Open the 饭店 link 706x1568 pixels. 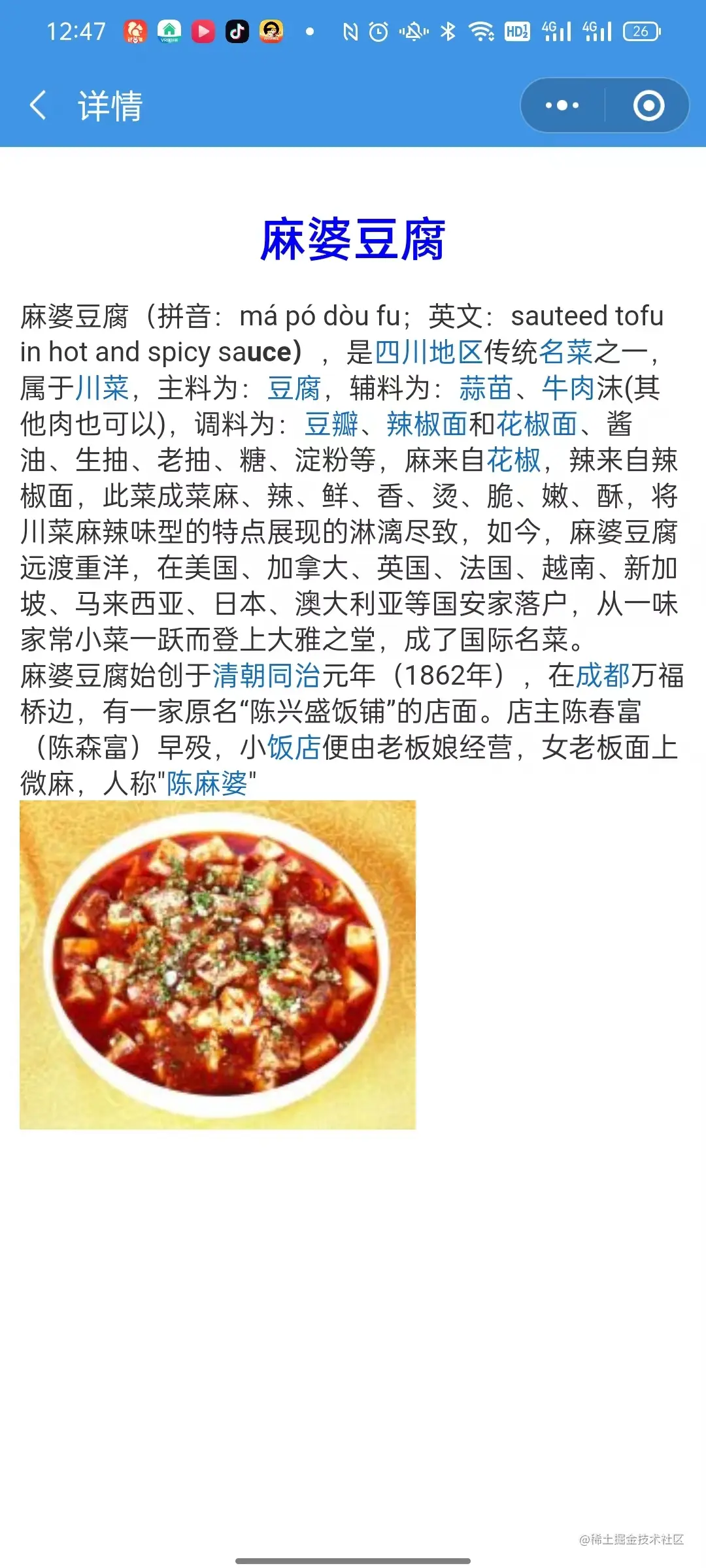(294, 747)
